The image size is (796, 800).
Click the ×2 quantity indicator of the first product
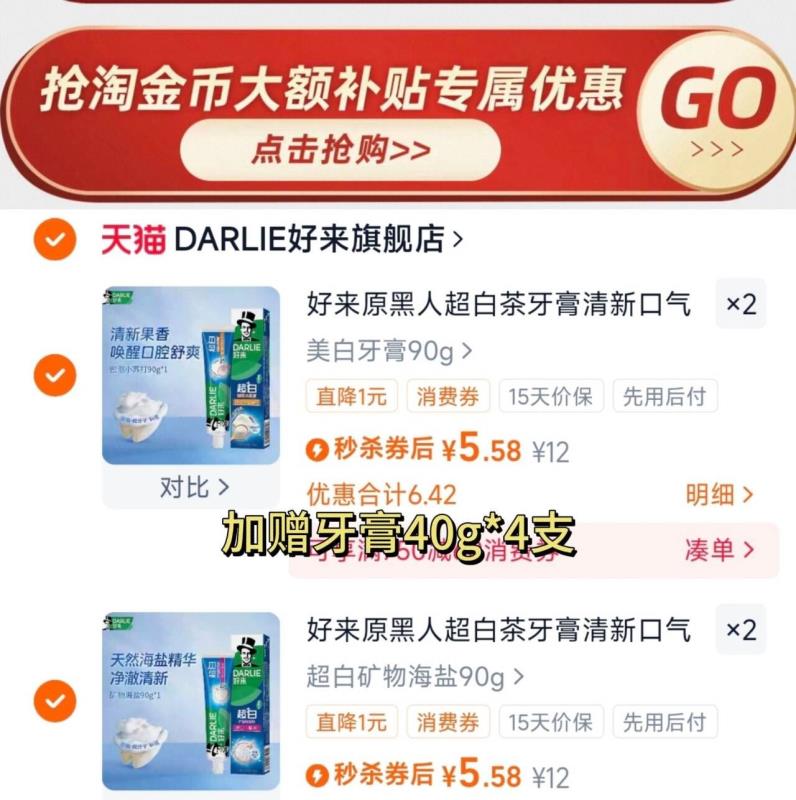740,307
